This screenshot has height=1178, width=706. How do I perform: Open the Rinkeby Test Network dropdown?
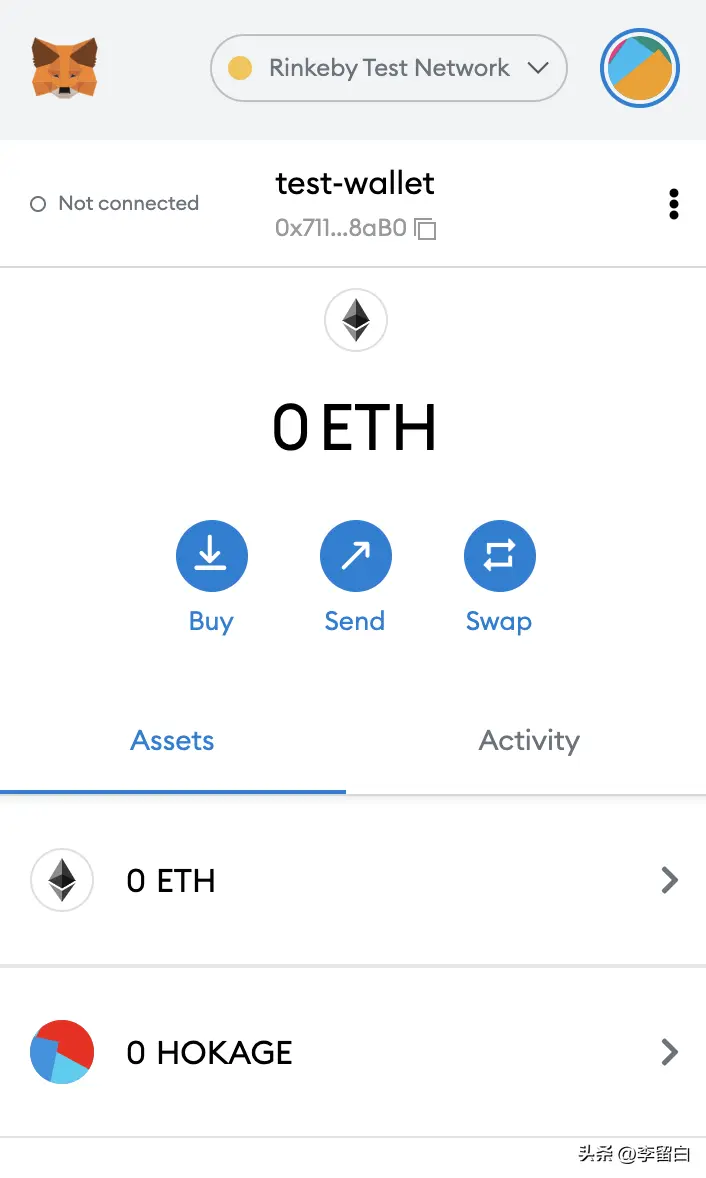[x=388, y=68]
